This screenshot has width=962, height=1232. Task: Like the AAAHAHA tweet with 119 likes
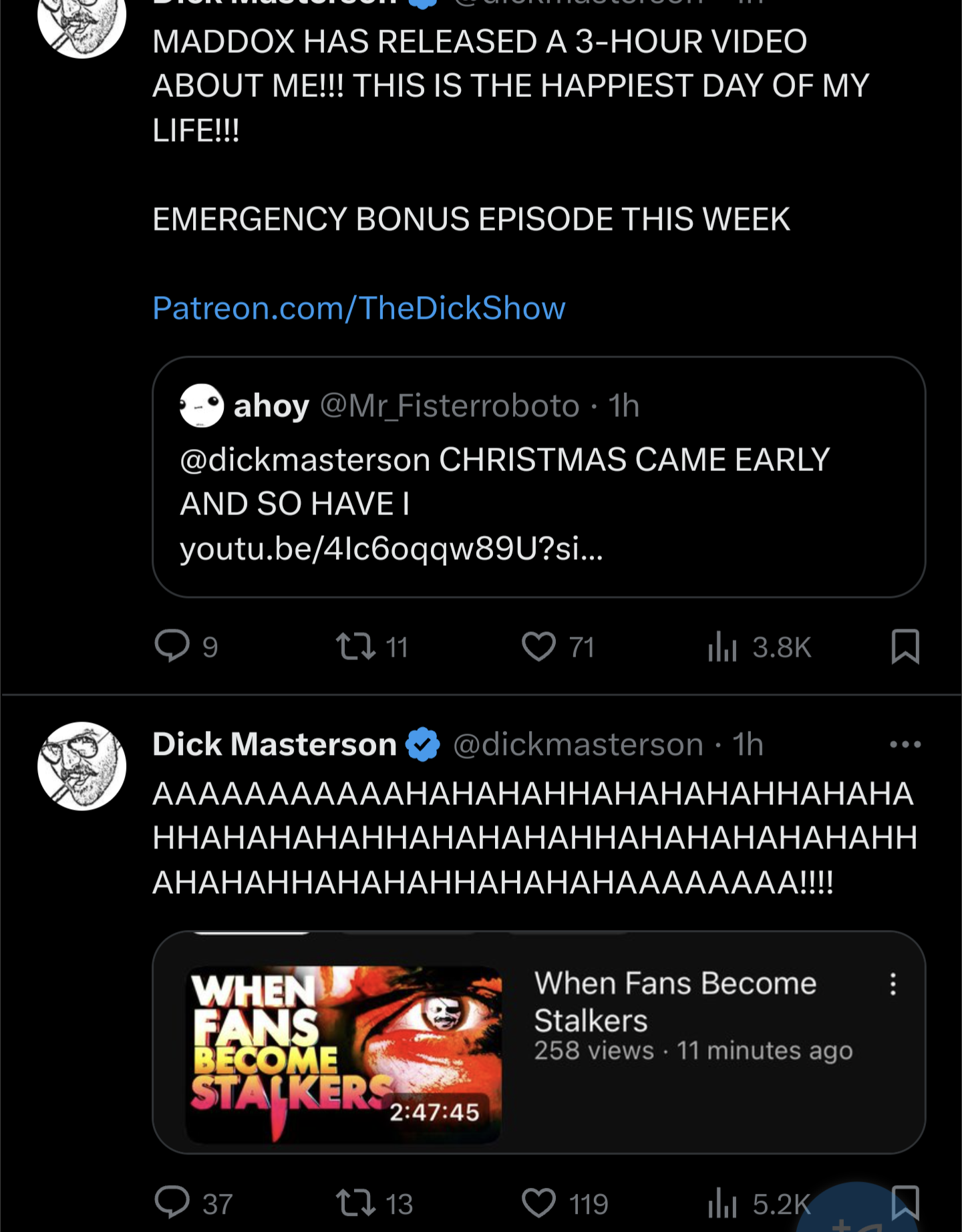tap(538, 1203)
